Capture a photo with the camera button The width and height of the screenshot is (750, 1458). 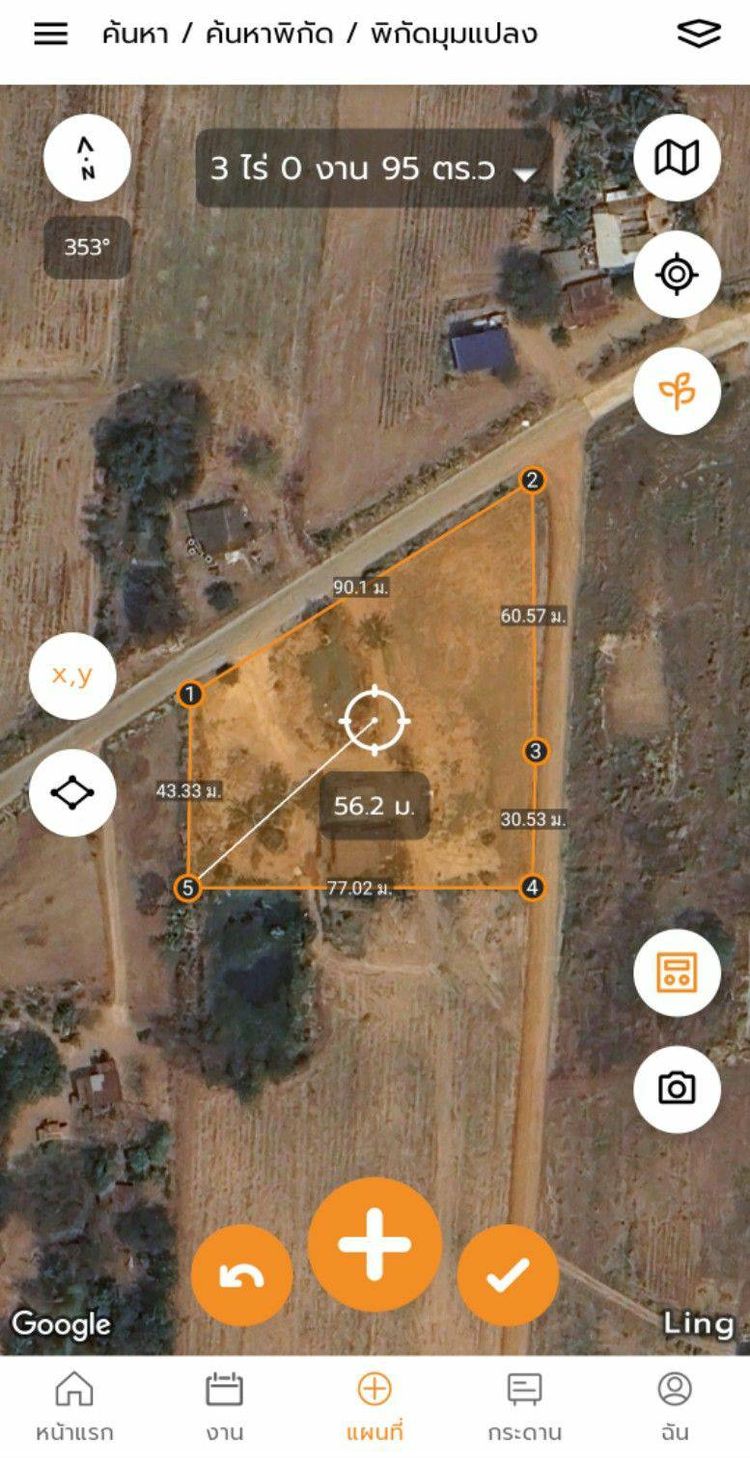coord(677,1088)
